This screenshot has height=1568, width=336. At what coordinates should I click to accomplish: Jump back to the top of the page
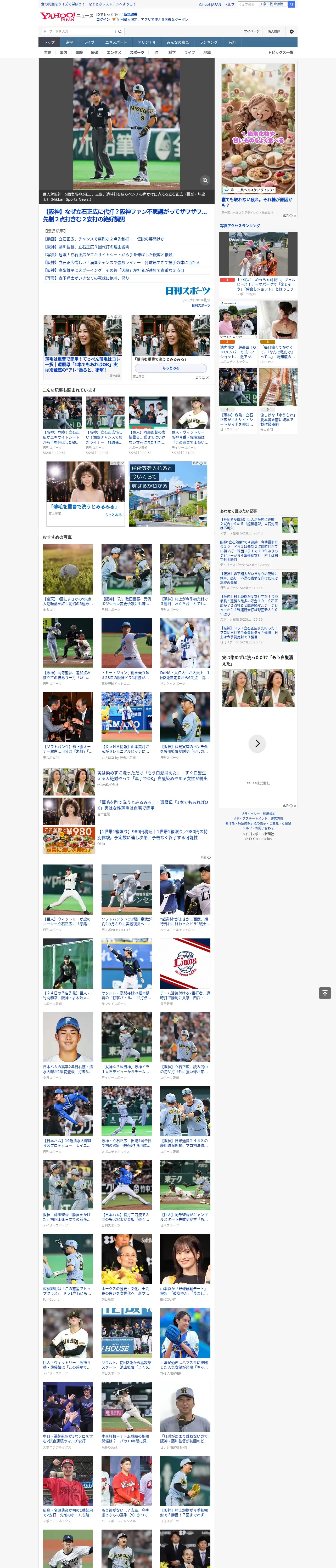pyautogui.click(x=325, y=993)
